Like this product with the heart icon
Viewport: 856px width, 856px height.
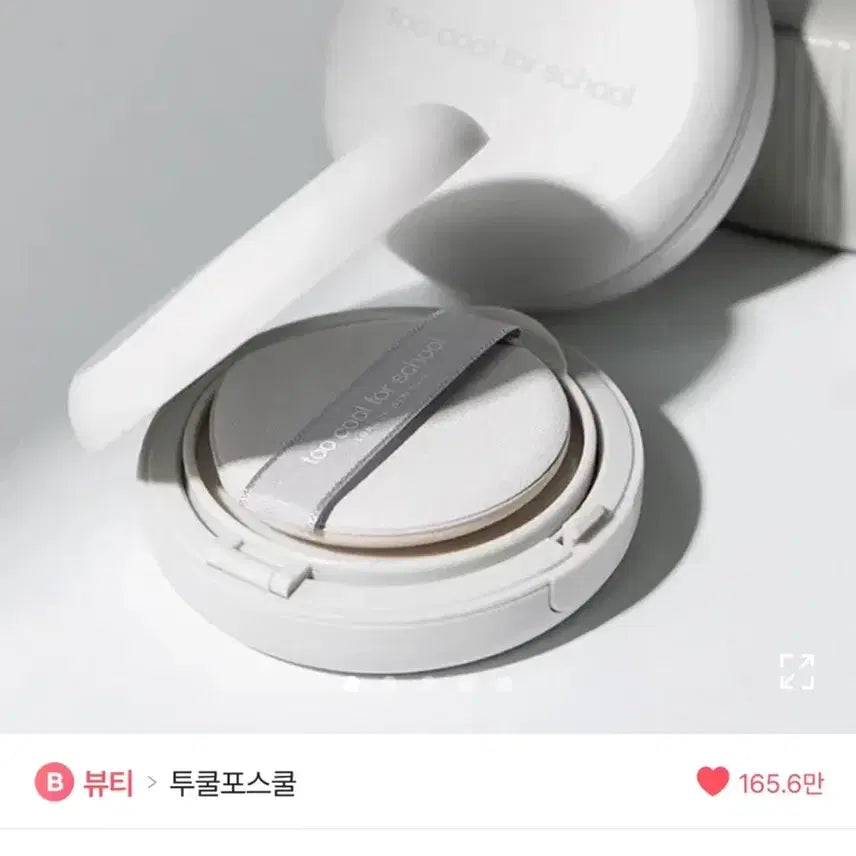713,782
